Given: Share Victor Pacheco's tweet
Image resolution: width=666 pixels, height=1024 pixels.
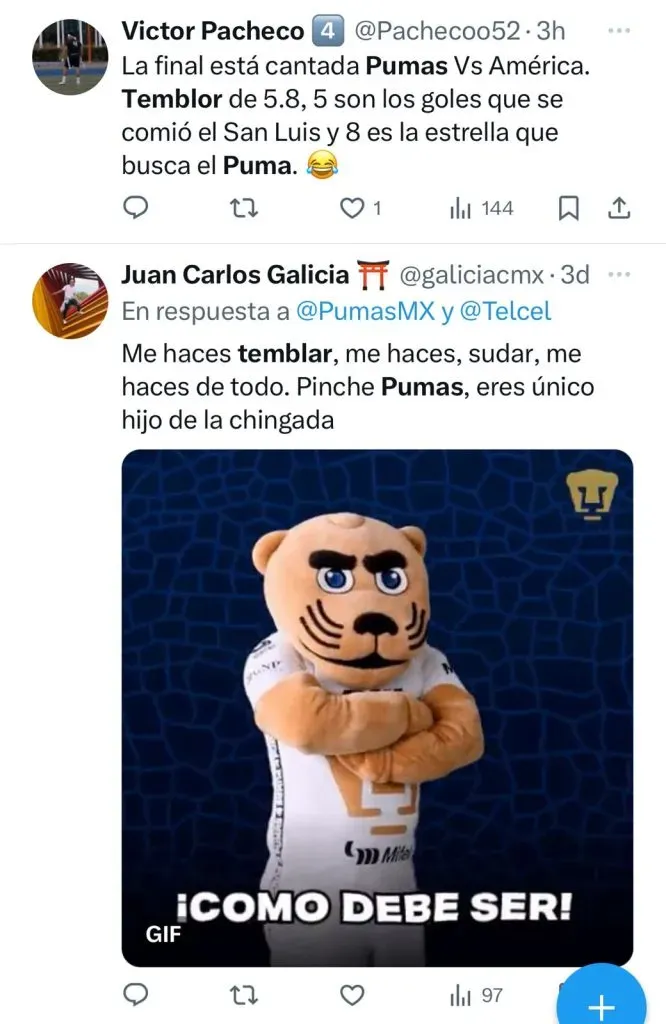Looking at the screenshot, I should [619, 208].
